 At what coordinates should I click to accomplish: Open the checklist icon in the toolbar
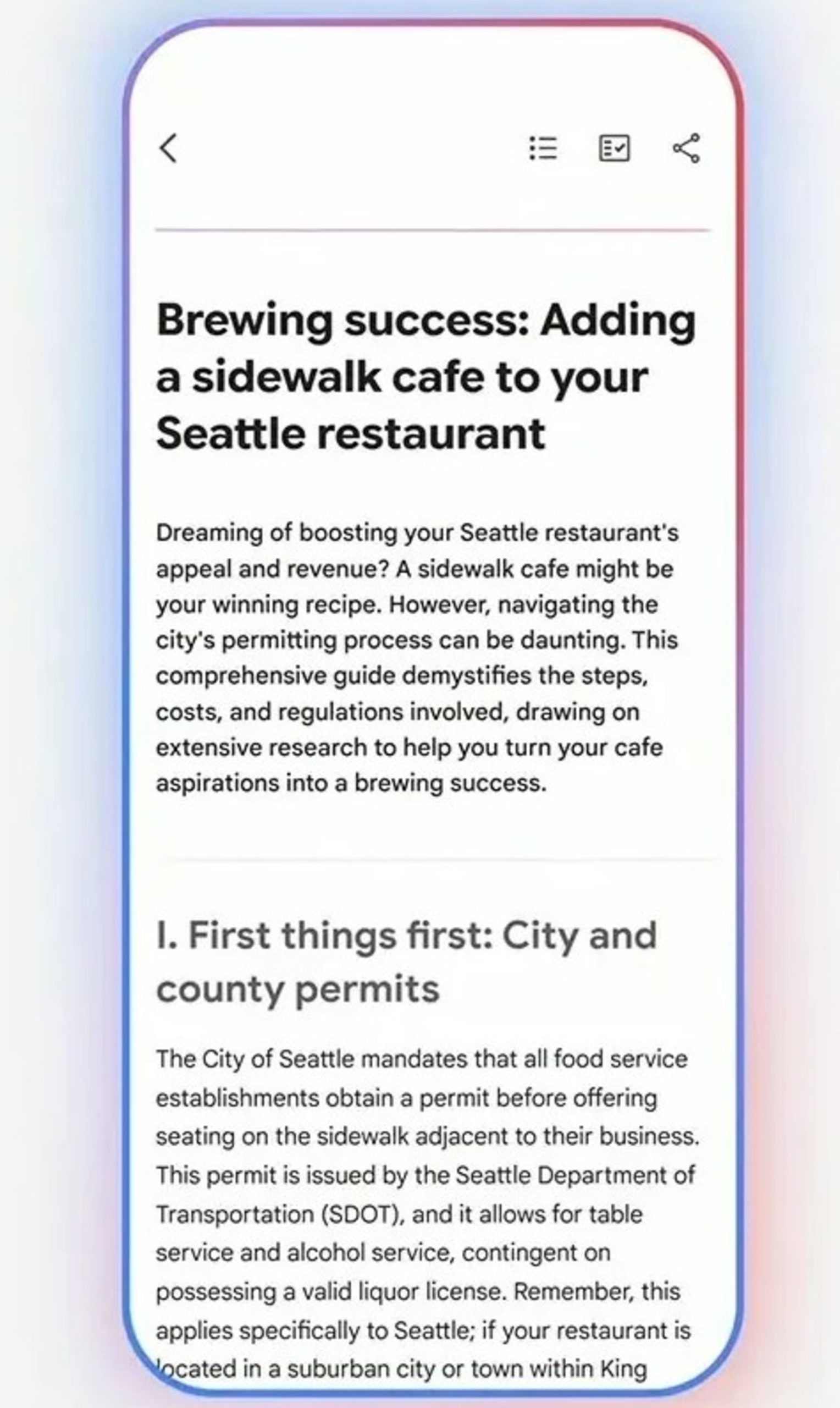[614, 148]
